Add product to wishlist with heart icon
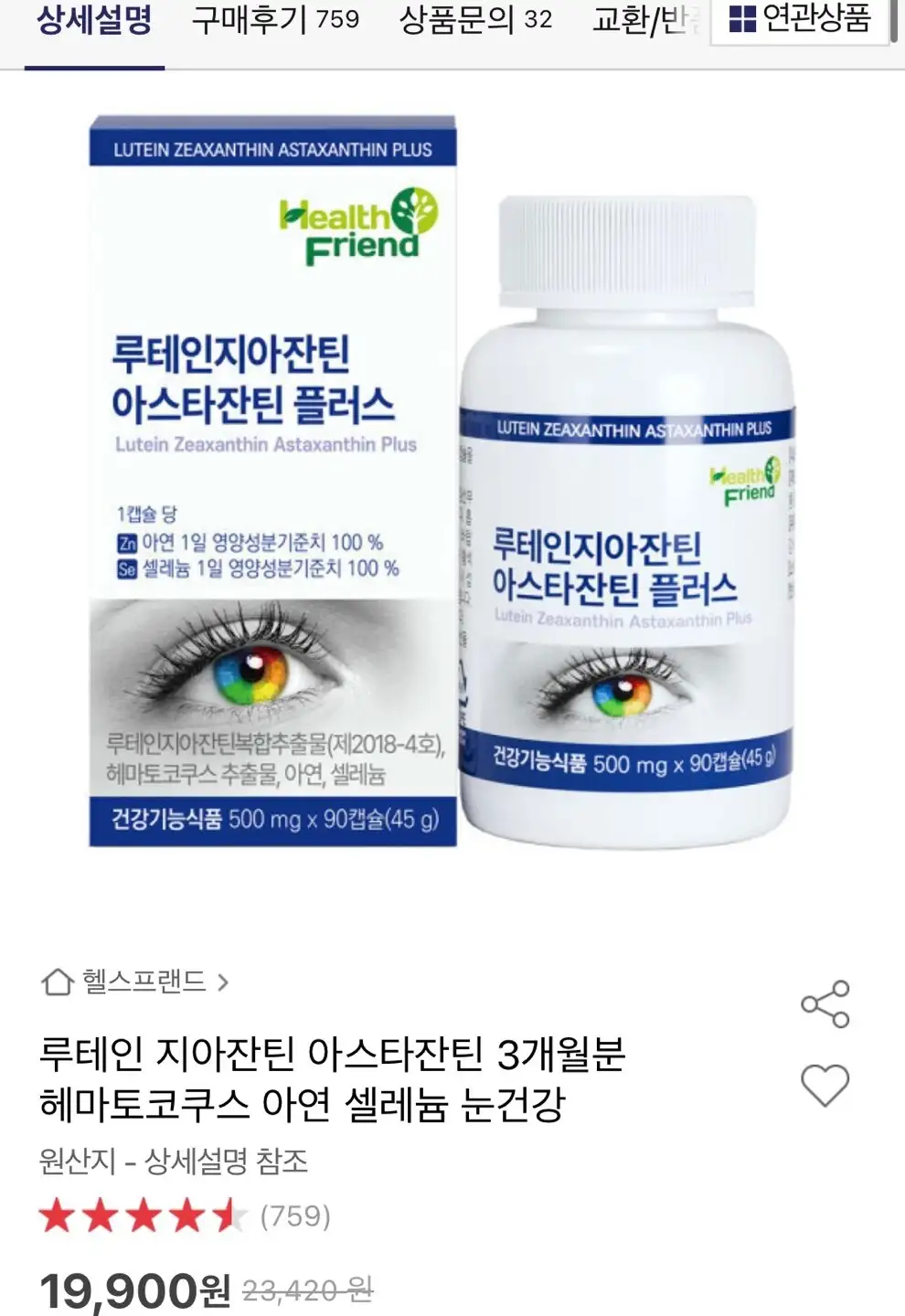This screenshot has height=1316, width=905. (825, 1086)
